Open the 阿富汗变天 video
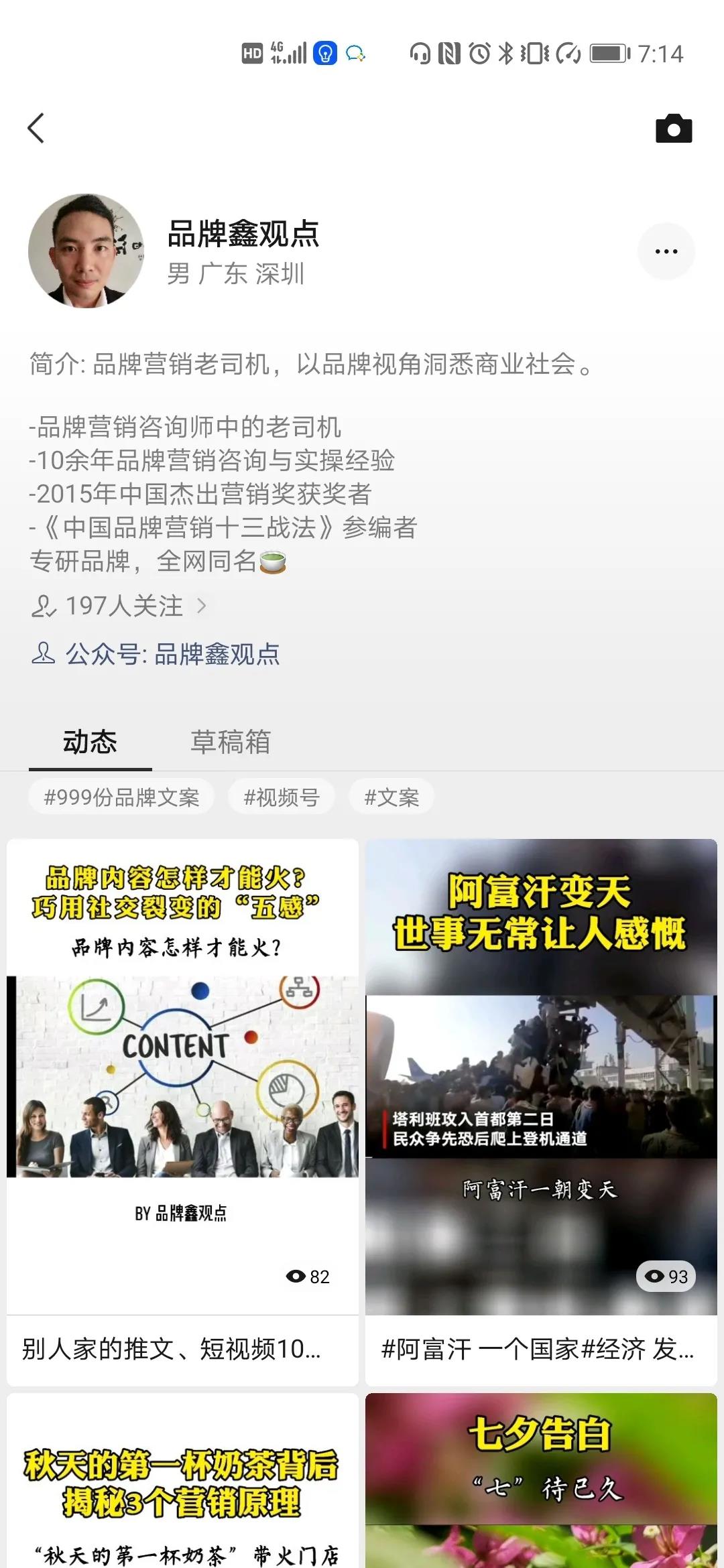The image size is (724, 1568). tap(541, 1072)
